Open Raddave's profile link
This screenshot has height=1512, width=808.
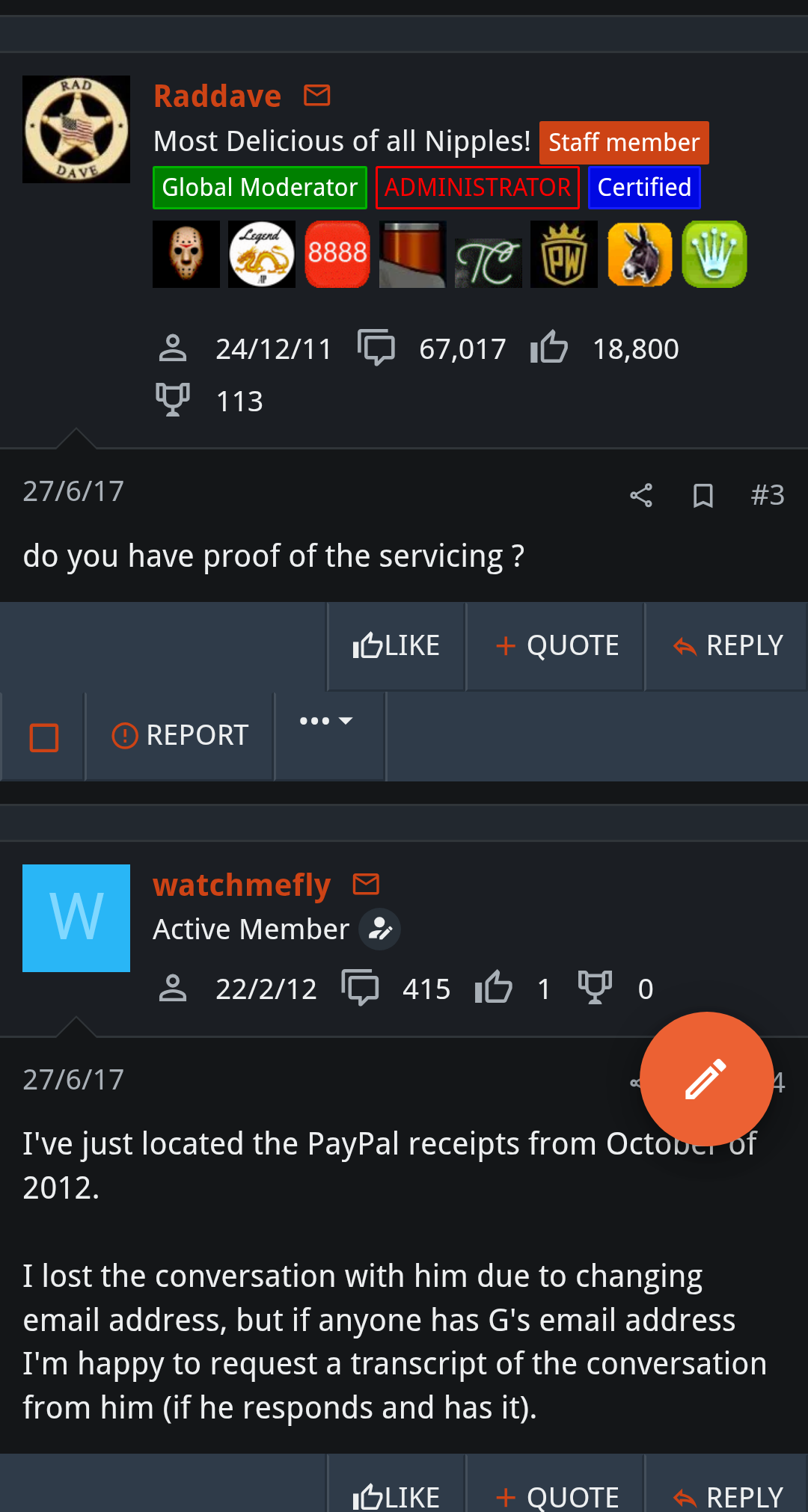tap(217, 96)
